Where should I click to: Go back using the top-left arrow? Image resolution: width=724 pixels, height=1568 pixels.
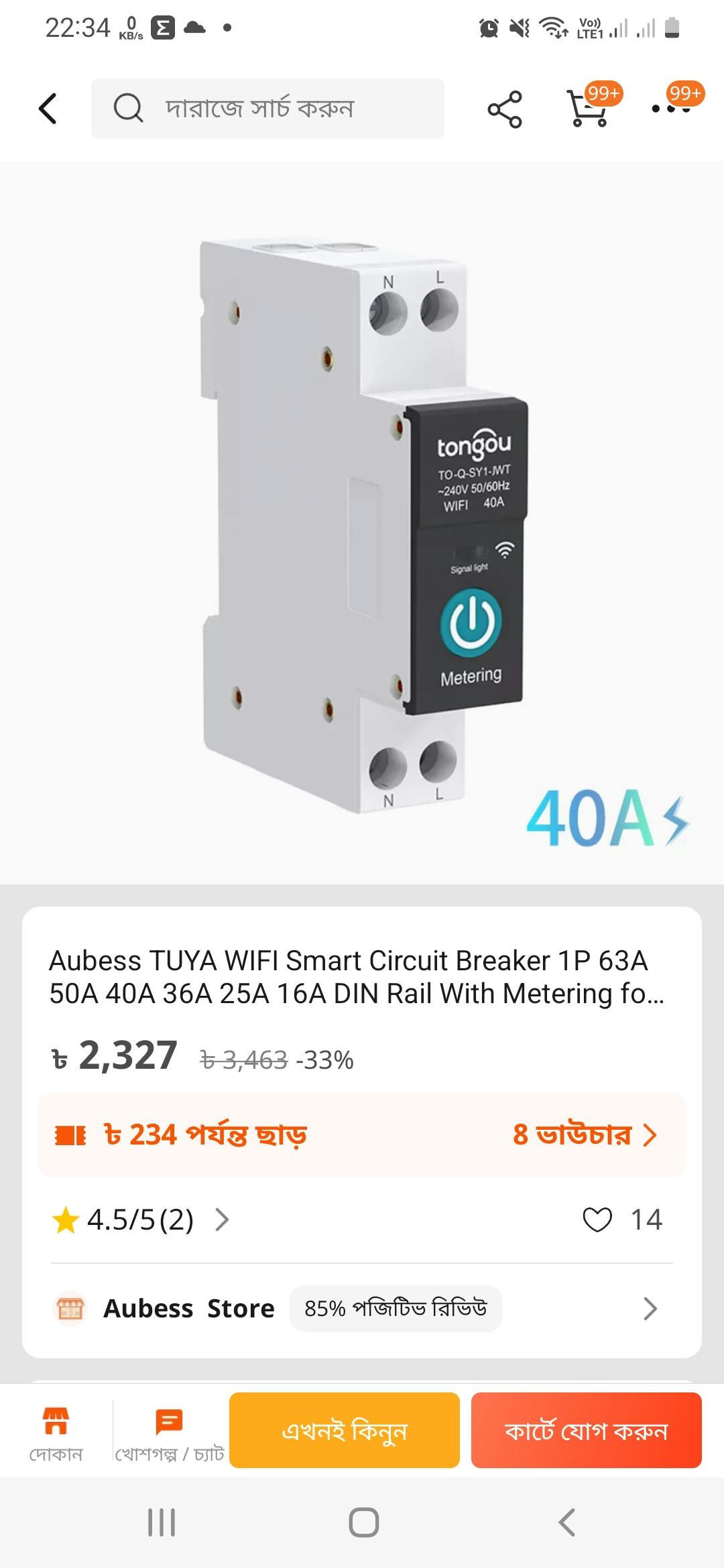(x=48, y=109)
